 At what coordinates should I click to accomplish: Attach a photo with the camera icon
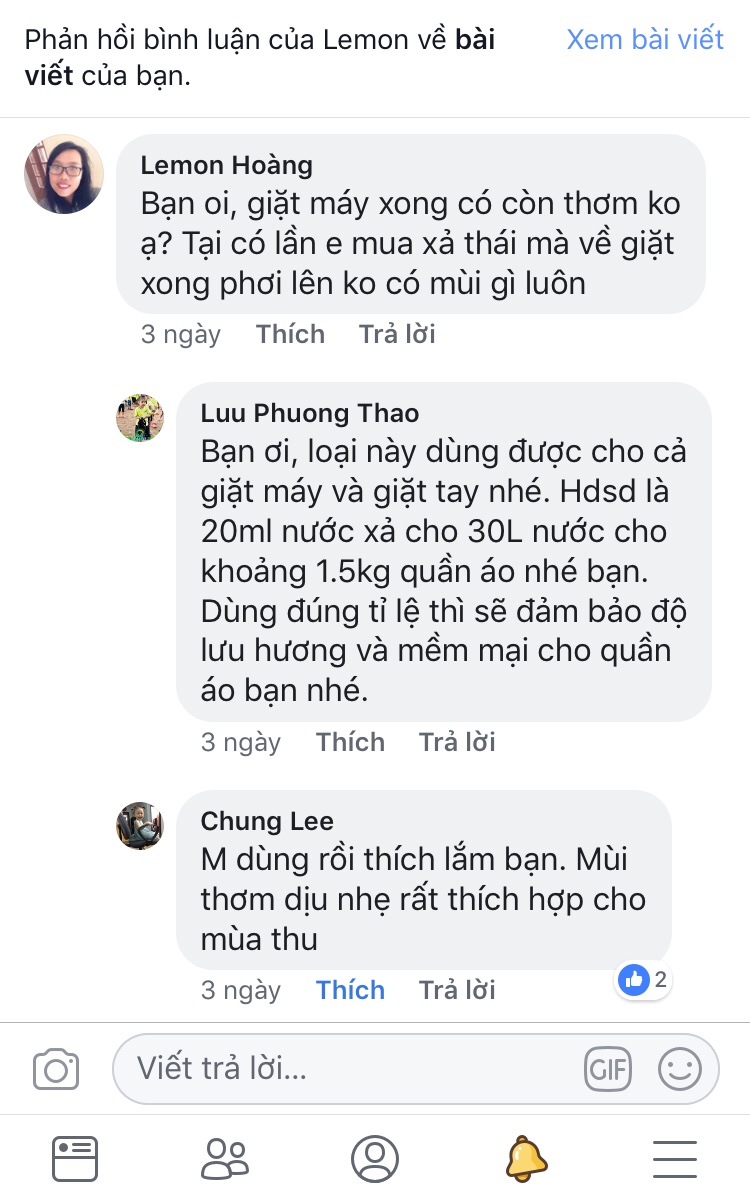pyautogui.click(x=56, y=1070)
